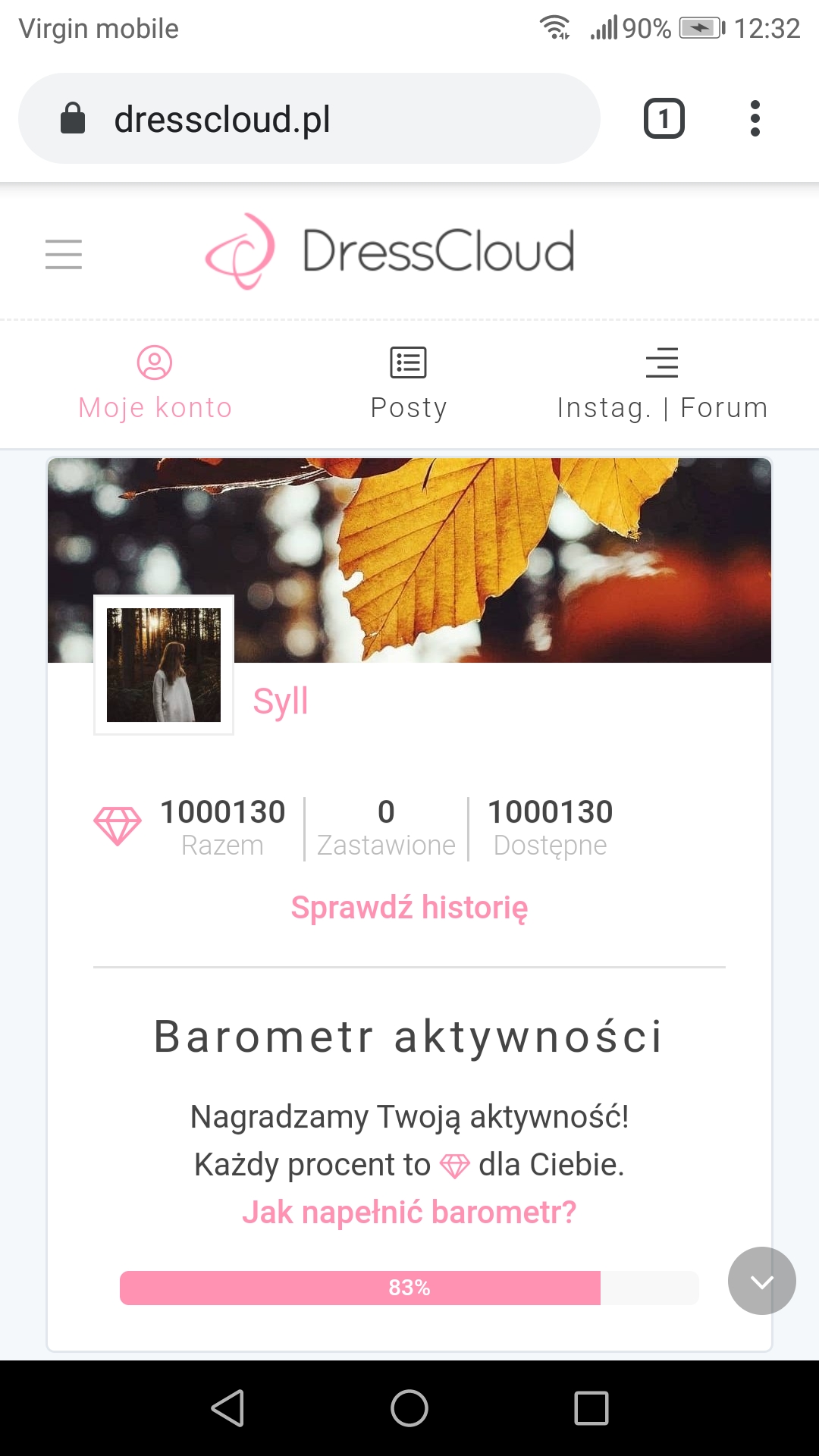Viewport: 819px width, 1456px height.
Task: Click the Jak napełnić barometr link
Action: 409,1212
